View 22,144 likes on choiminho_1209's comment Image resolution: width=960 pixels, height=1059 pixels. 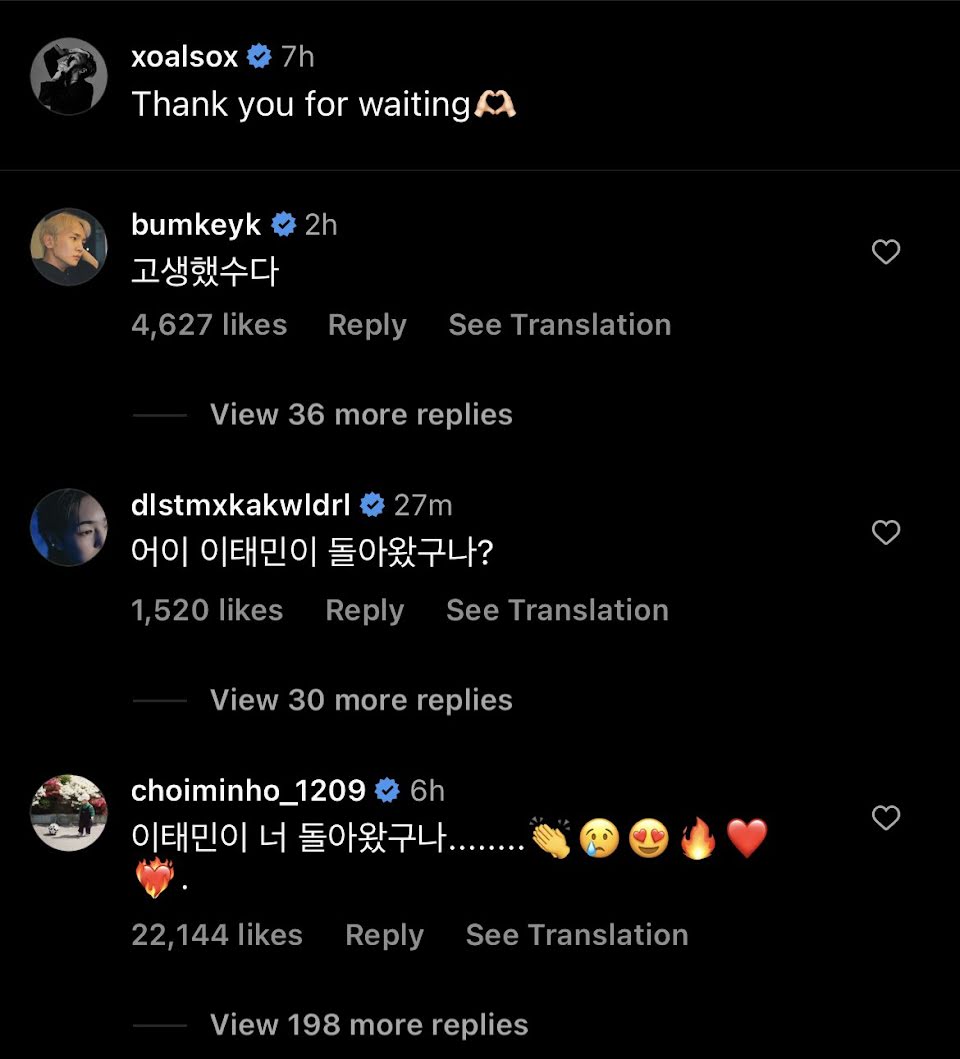pos(217,935)
